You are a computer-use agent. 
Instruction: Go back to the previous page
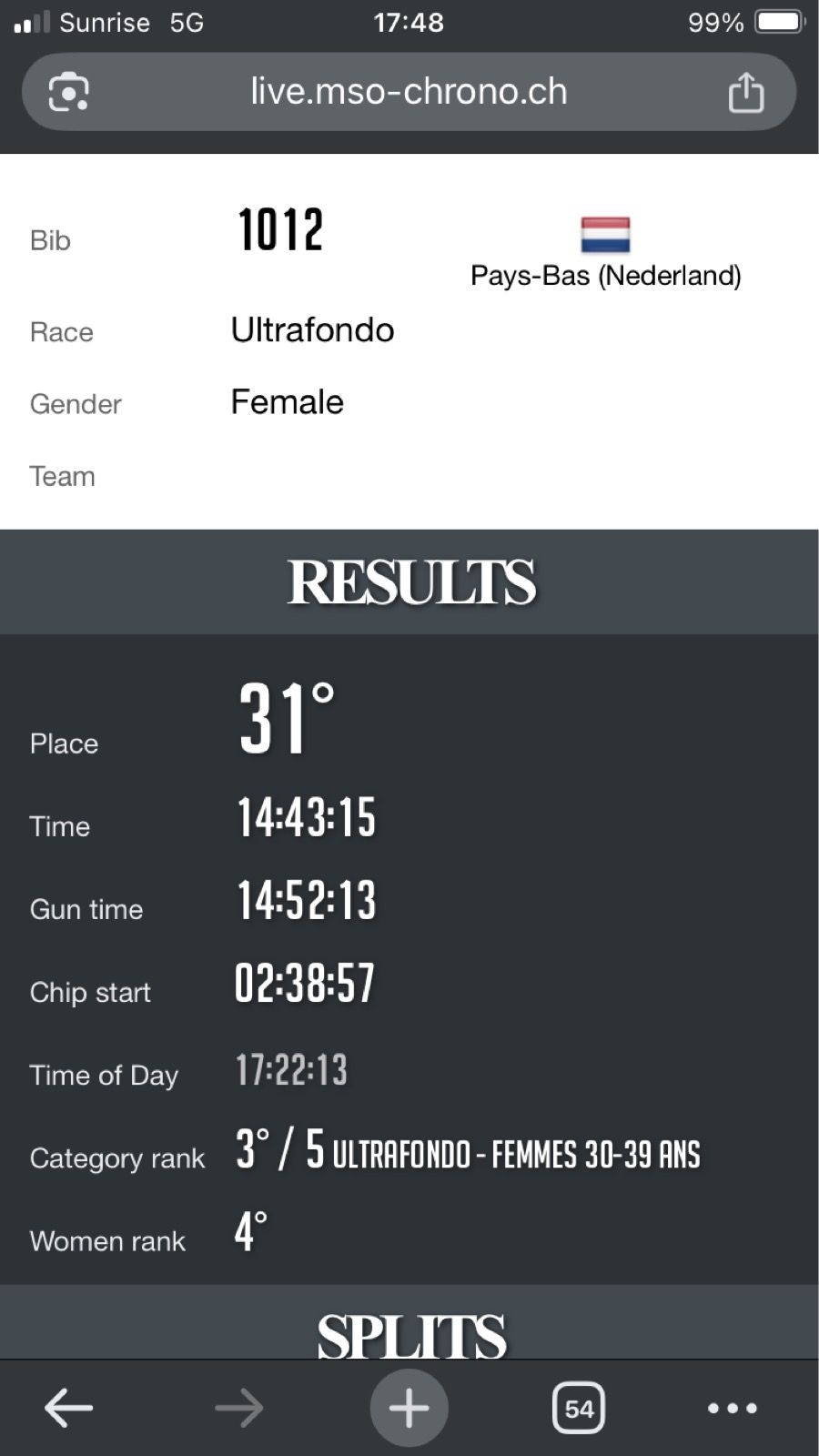tap(68, 1408)
